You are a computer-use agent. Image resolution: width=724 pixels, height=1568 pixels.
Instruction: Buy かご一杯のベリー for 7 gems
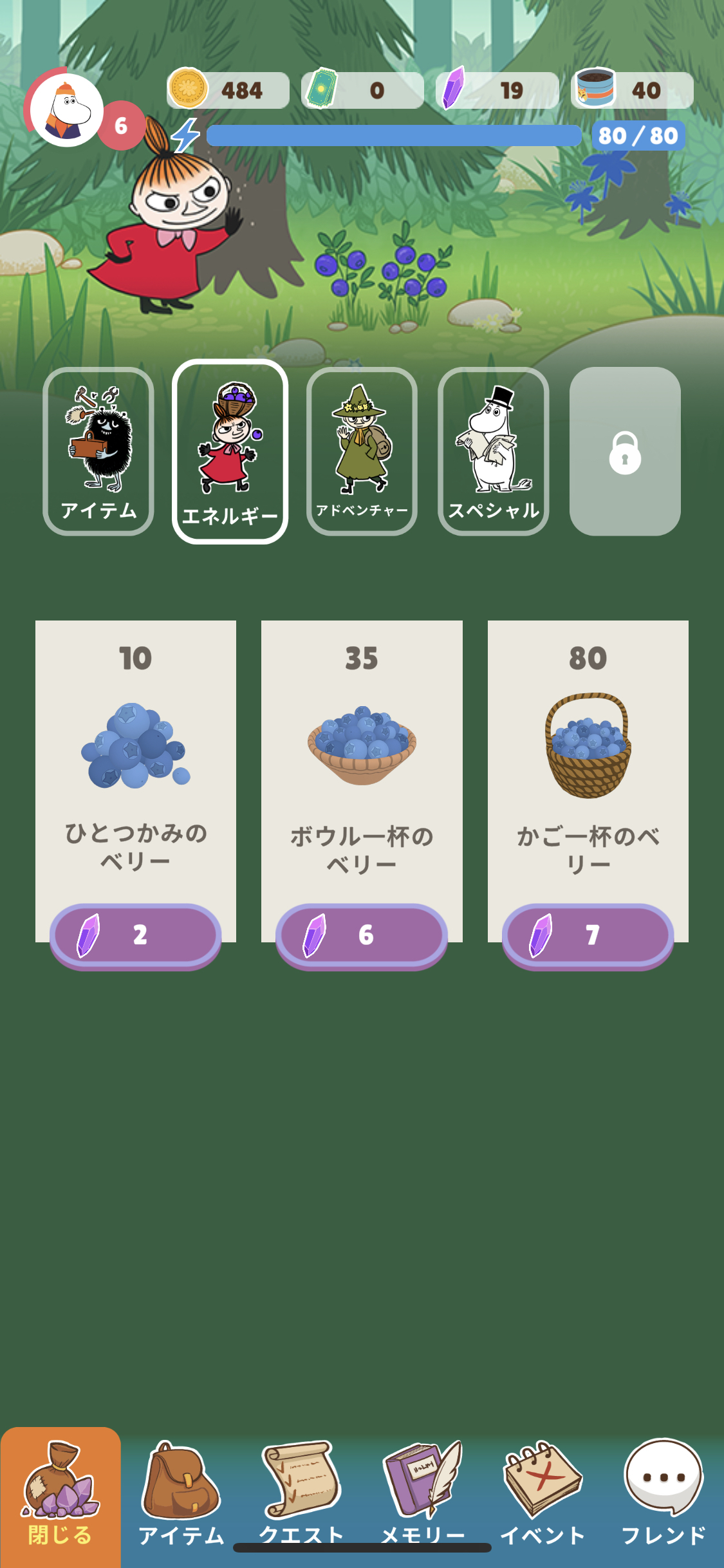[588, 935]
